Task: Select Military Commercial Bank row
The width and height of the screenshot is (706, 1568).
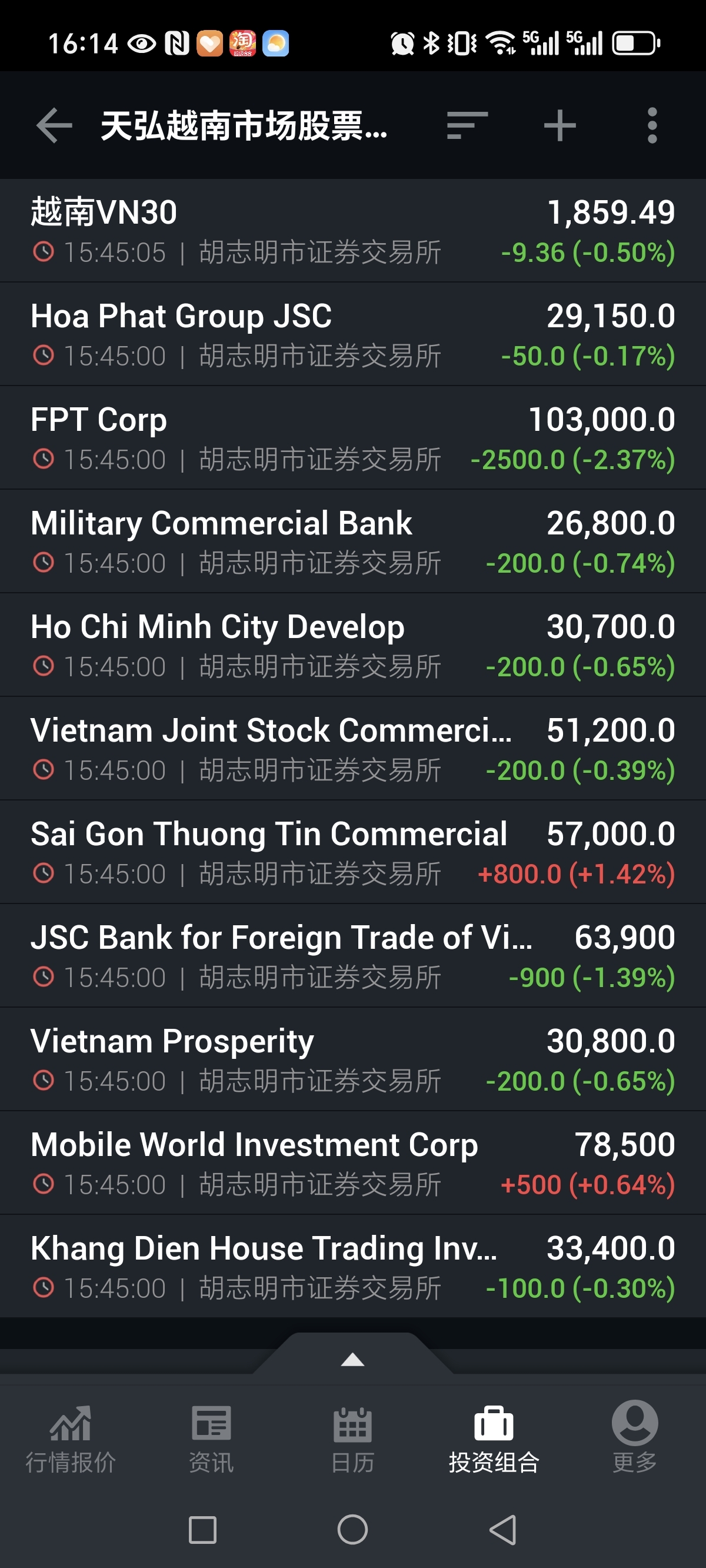Action: click(x=353, y=541)
